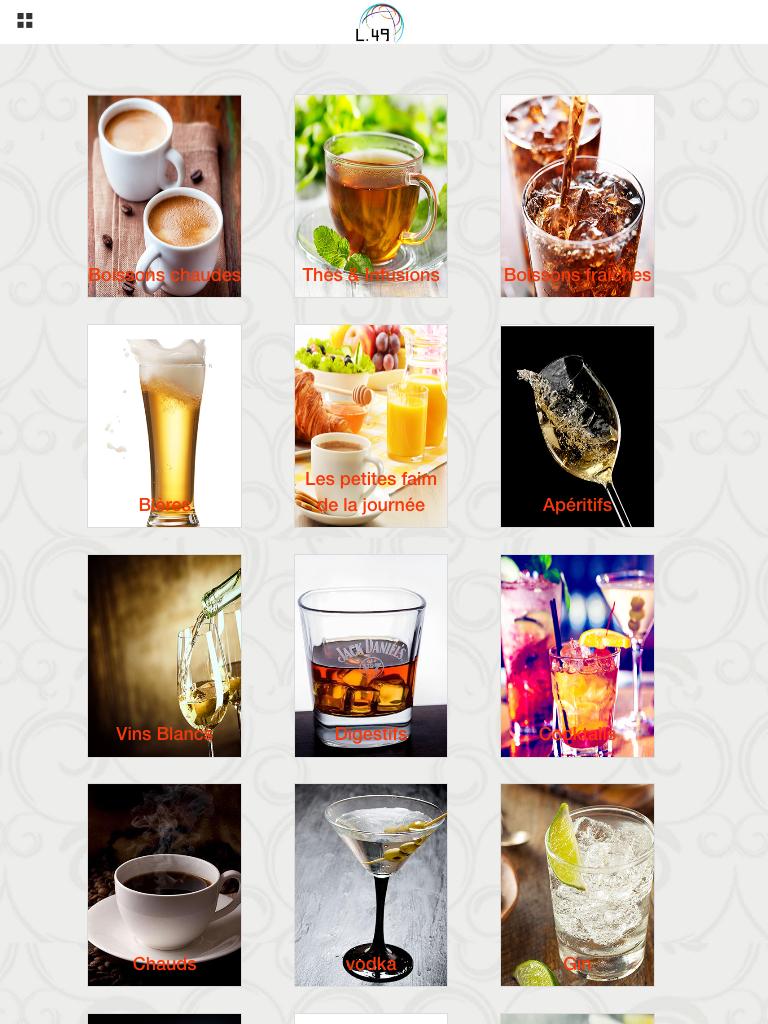Open Boissons fraîches category

pos(577,196)
